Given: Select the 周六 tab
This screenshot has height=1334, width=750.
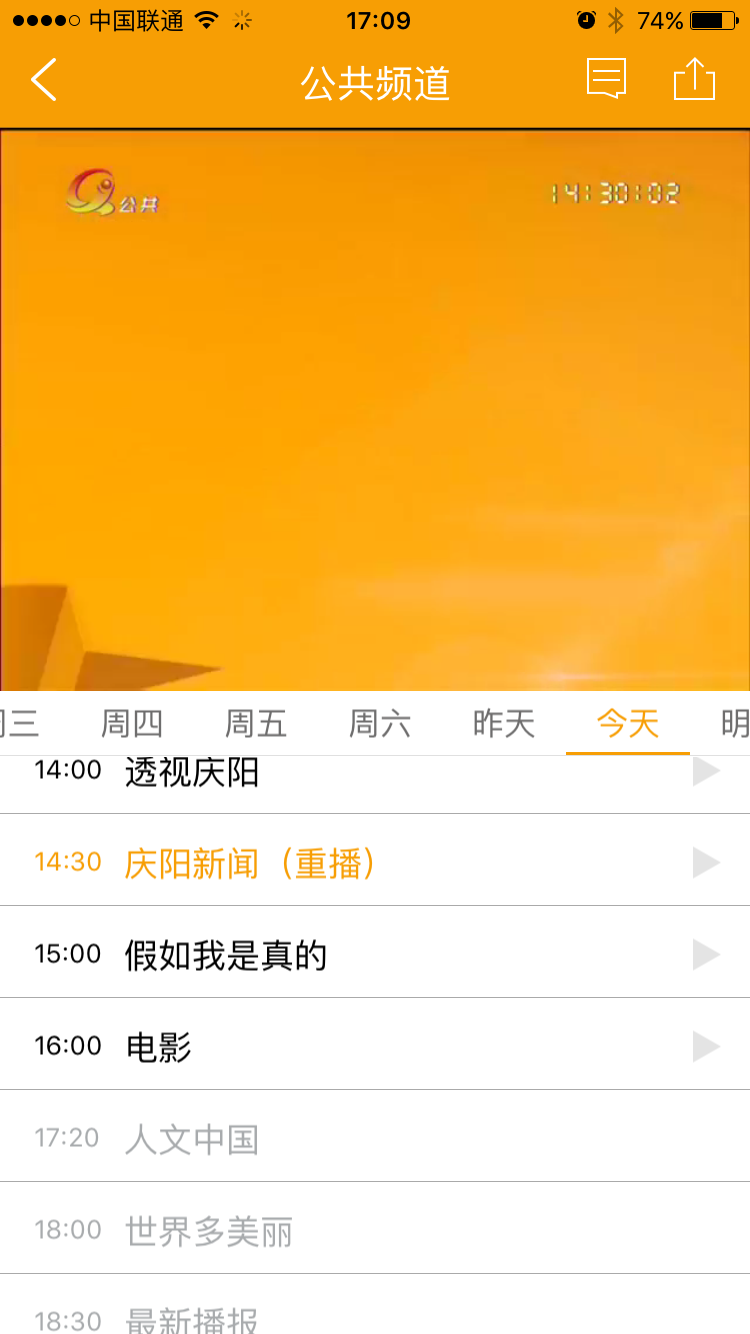Looking at the screenshot, I should coord(380,723).
